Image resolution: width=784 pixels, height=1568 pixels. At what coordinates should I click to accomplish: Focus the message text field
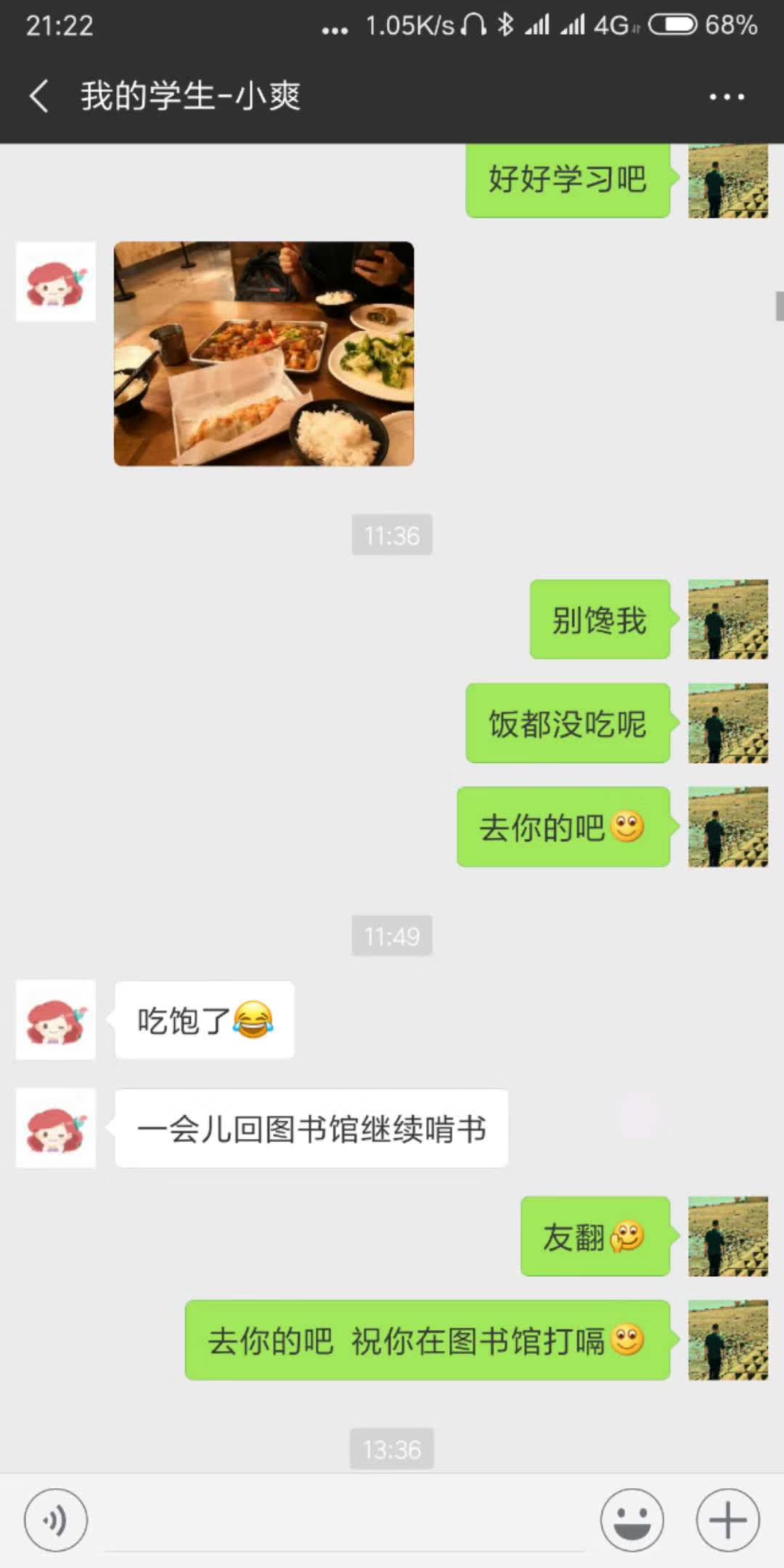point(345,1521)
